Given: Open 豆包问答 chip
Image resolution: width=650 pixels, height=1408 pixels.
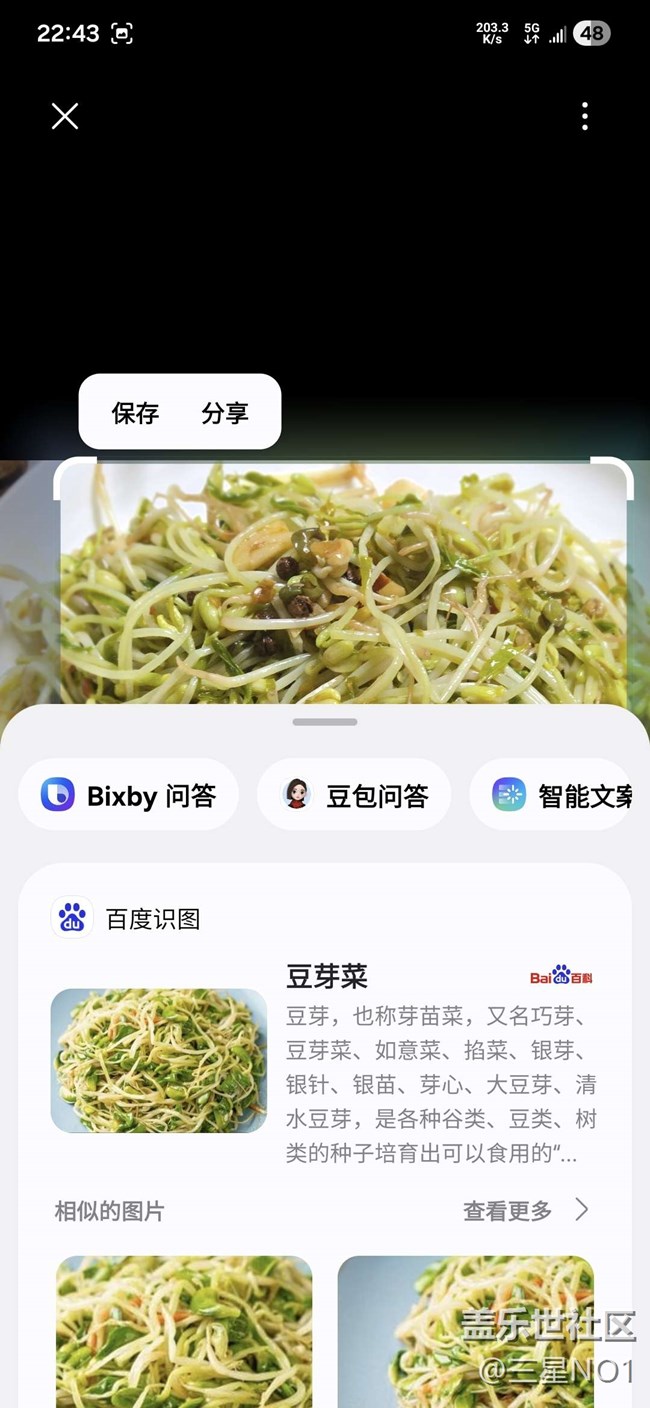Looking at the screenshot, I should point(354,795).
